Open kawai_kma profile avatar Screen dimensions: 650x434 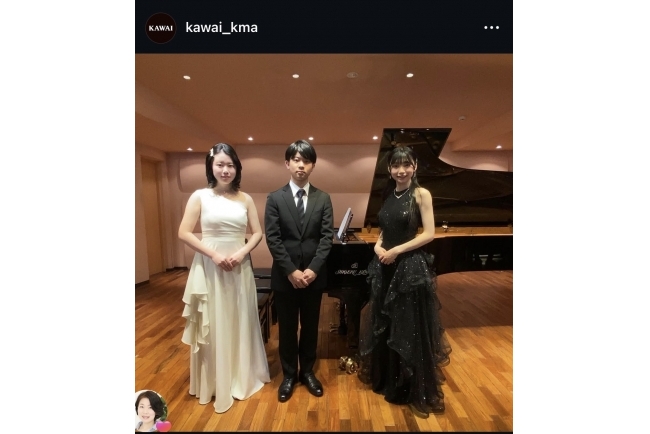pyautogui.click(x=160, y=27)
